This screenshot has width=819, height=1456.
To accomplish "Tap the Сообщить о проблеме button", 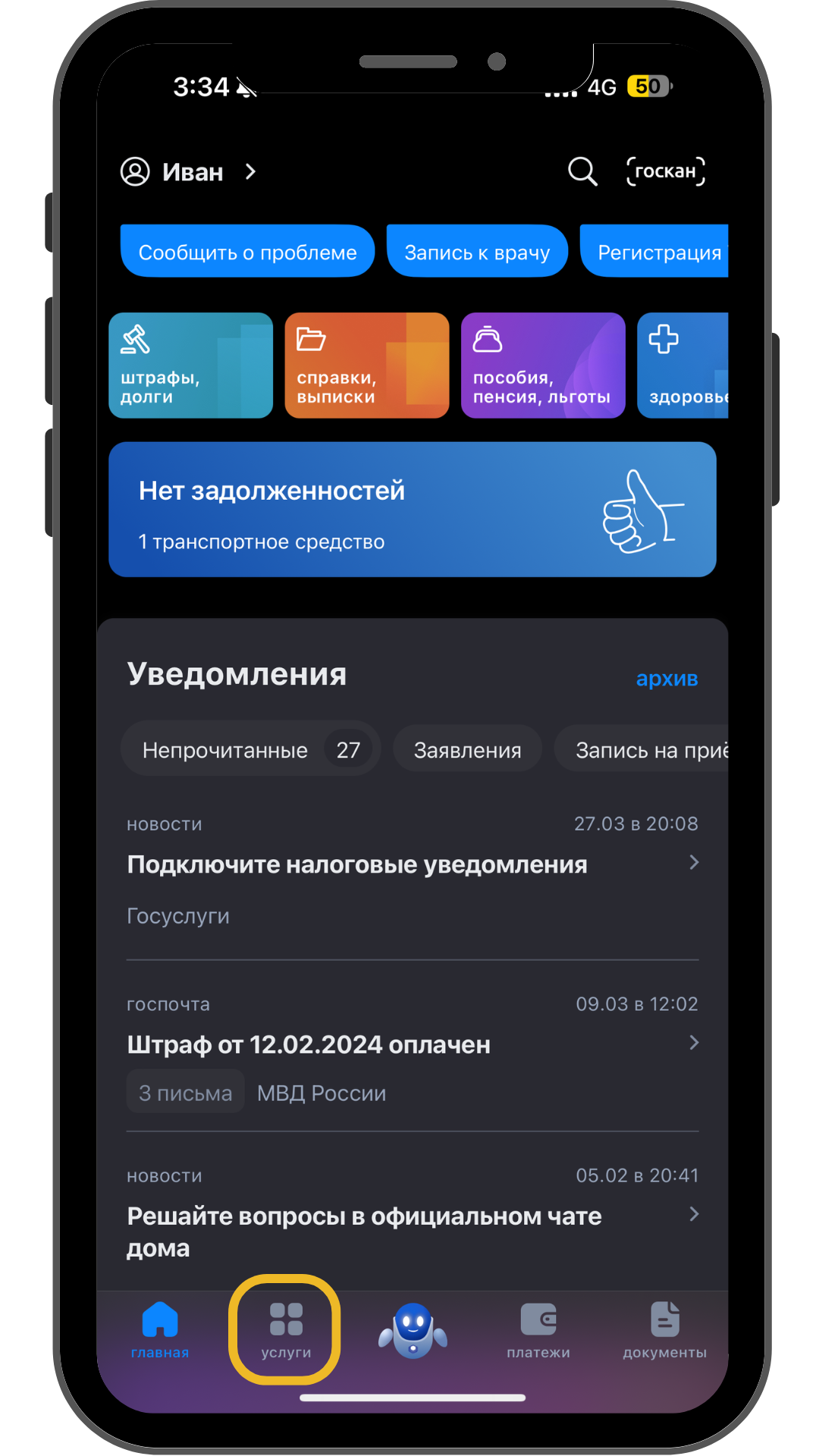I will [x=247, y=252].
